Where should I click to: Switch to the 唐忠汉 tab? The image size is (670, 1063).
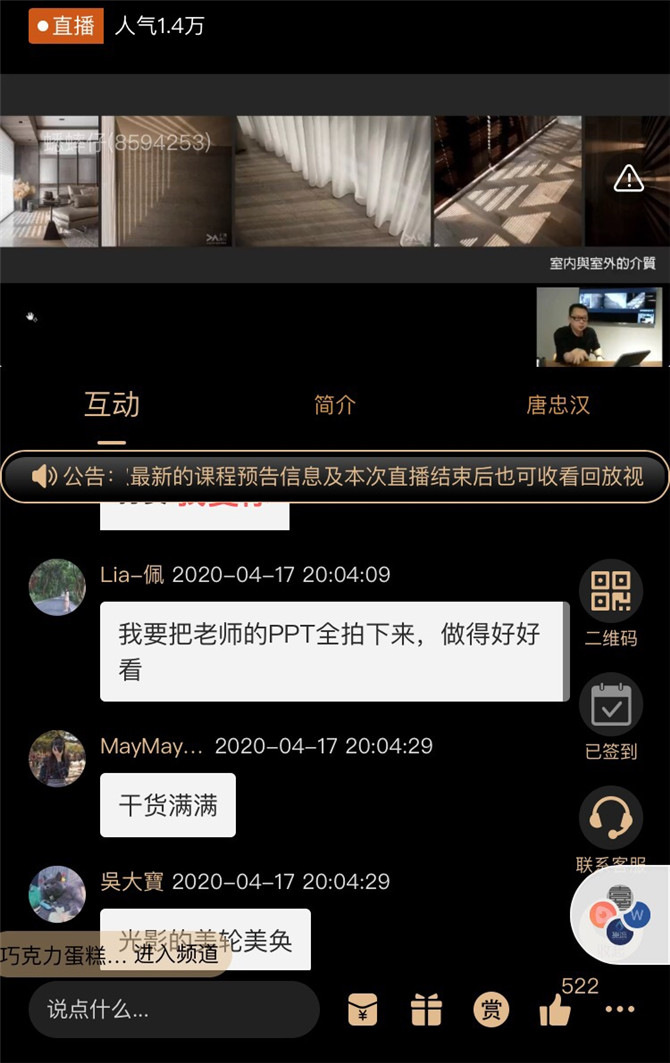pos(558,405)
